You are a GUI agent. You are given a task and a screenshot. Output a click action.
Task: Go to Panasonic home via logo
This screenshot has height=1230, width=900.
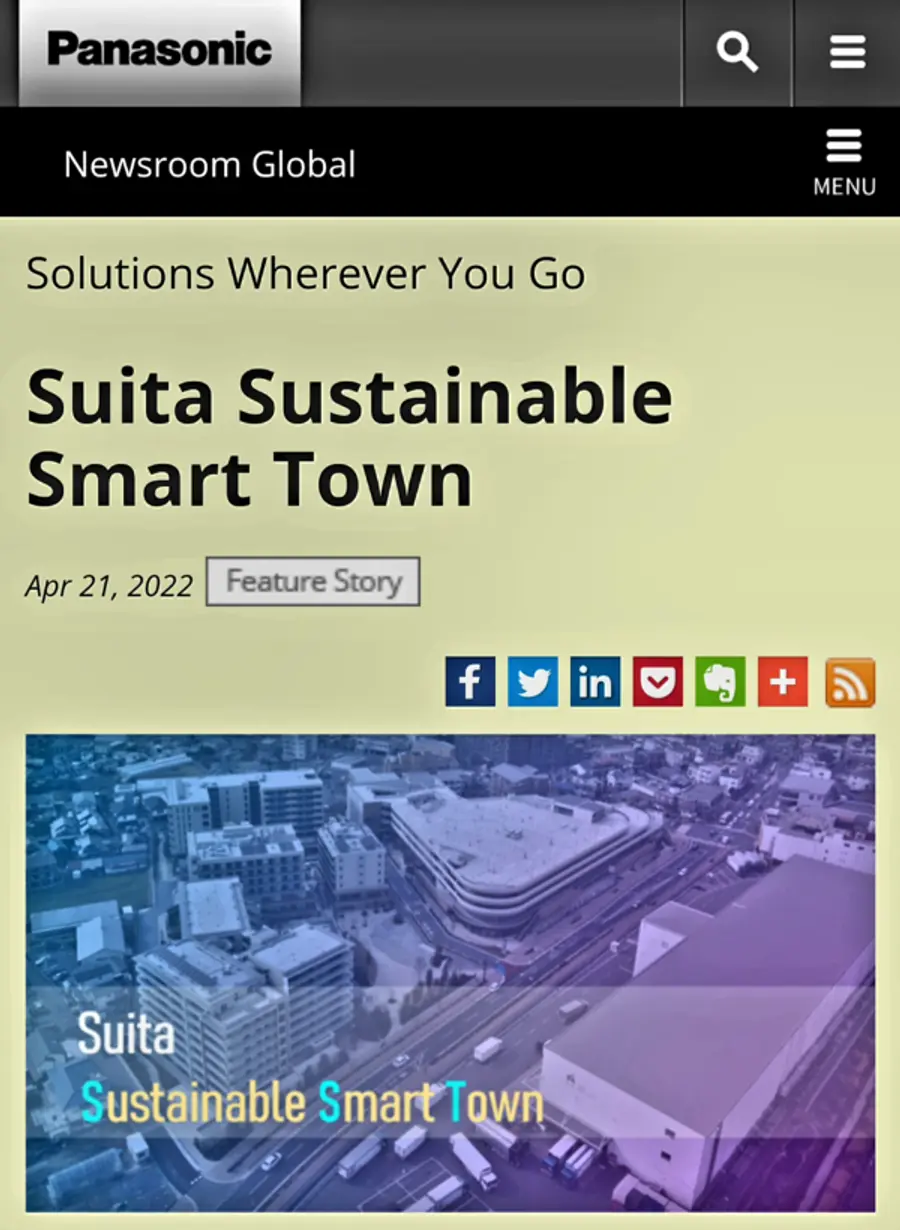(160, 50)
